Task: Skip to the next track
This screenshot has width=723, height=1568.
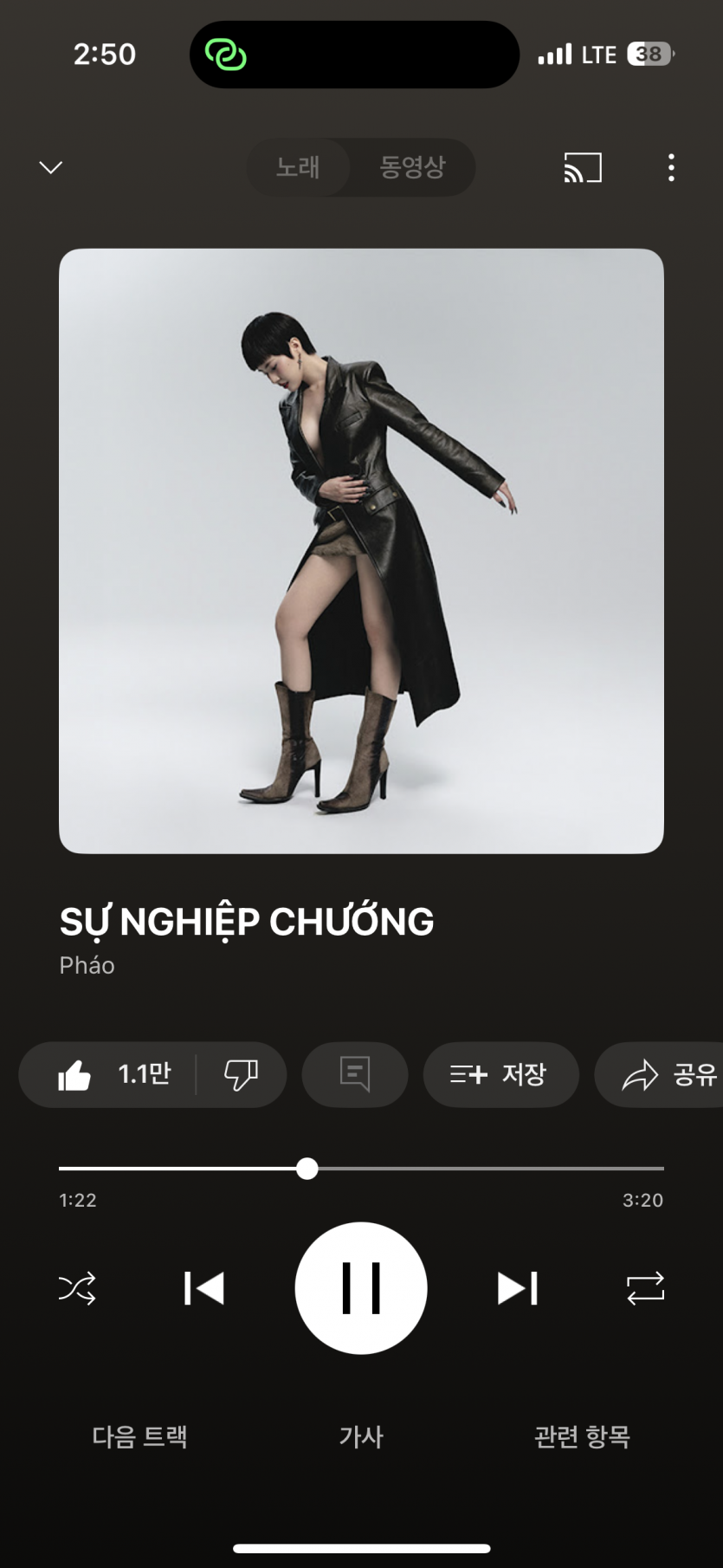Action: 518,1288
